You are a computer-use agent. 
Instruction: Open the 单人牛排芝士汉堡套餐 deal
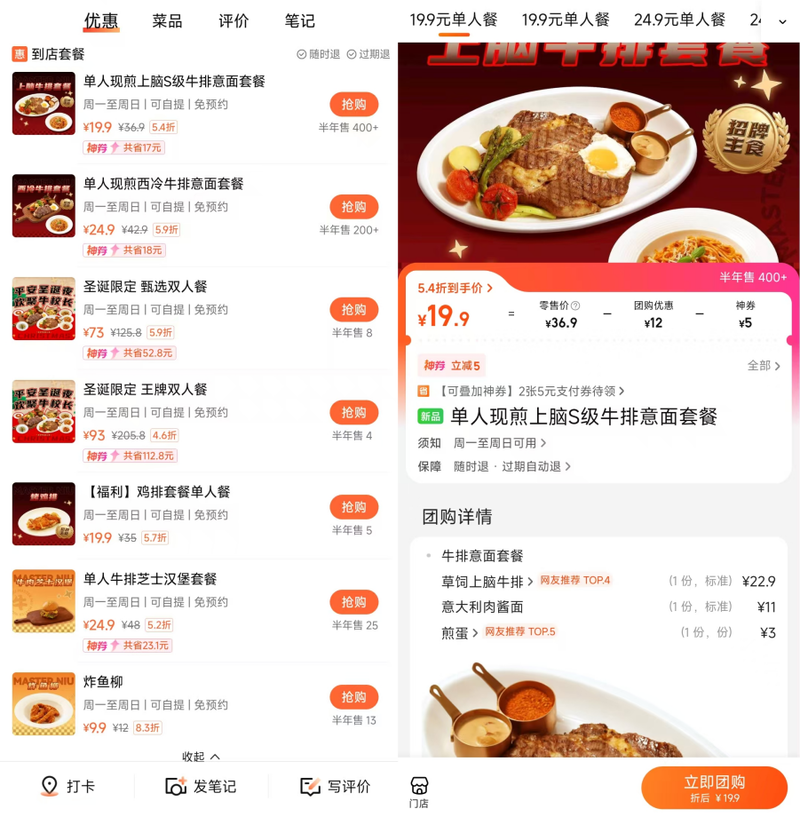tap(354, 602)
